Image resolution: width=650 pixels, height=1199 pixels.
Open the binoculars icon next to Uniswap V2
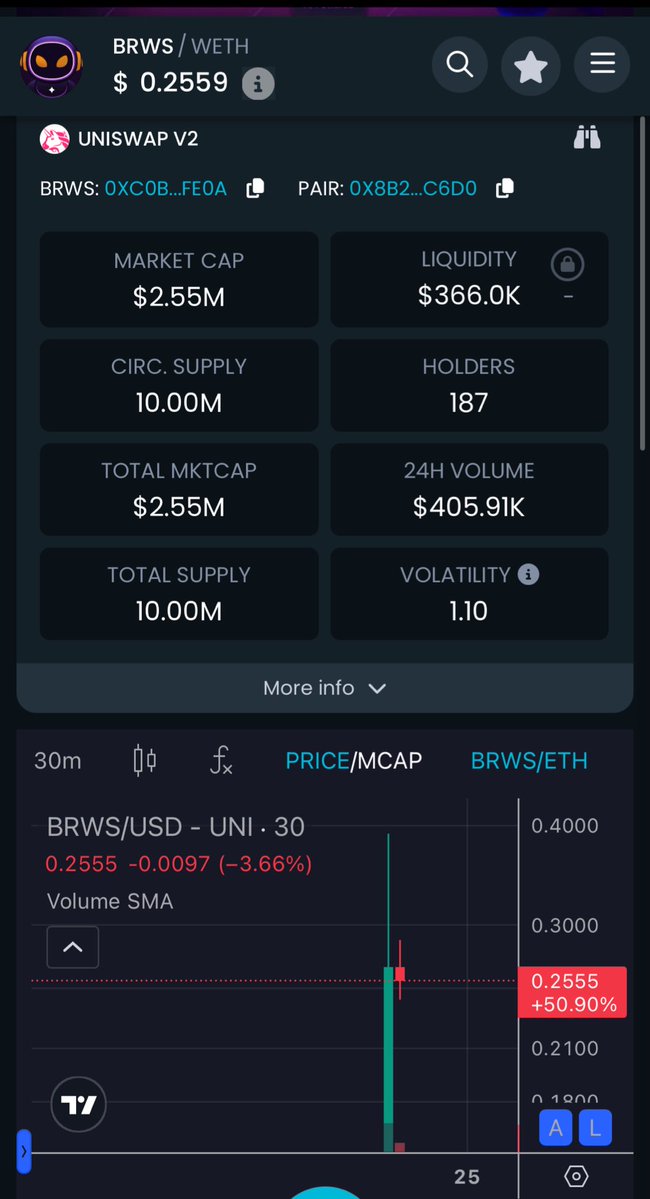point(587,138)
